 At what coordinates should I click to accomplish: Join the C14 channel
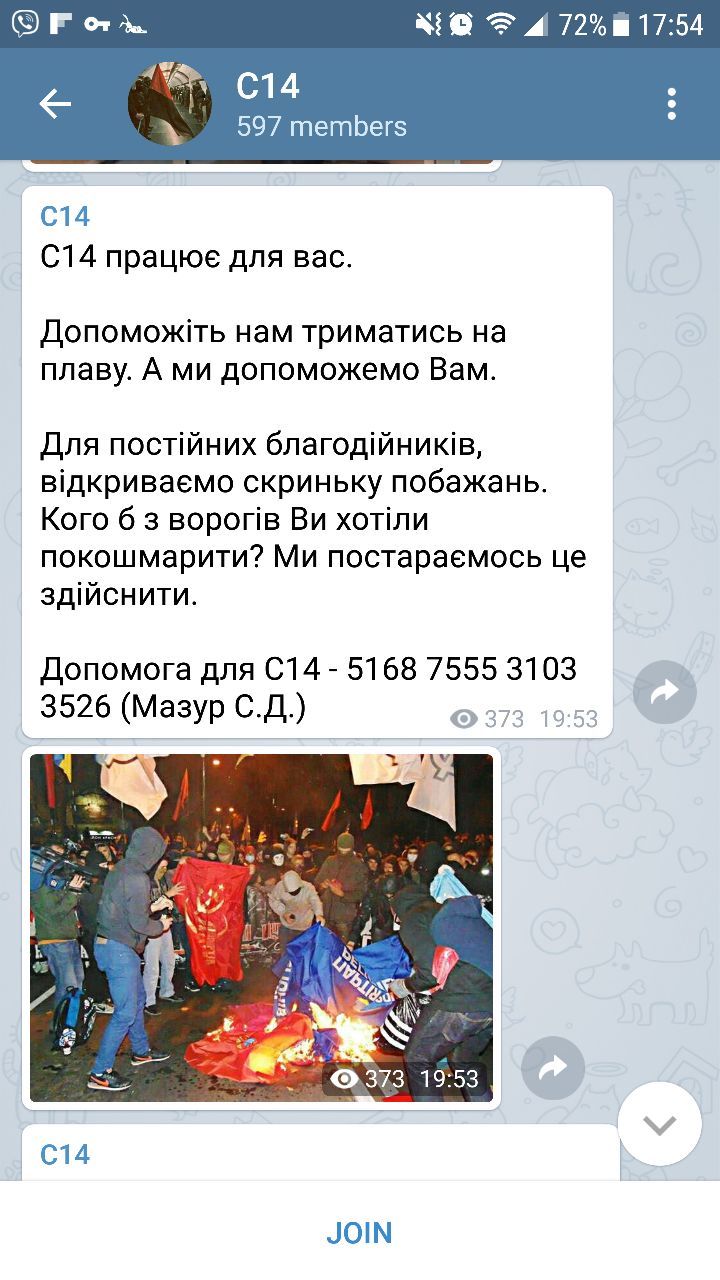[360, 1233]
